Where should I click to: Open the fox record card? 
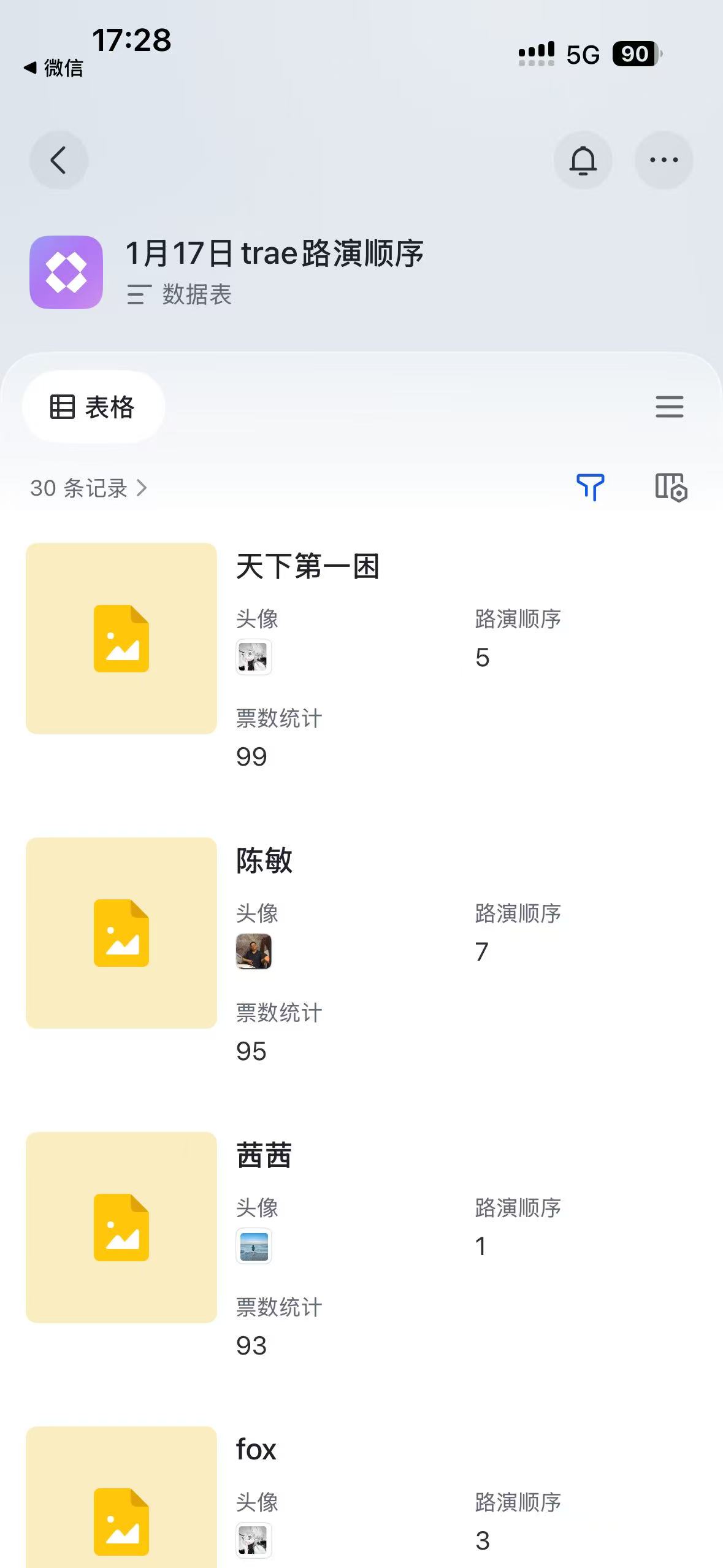pos(256,1450)
